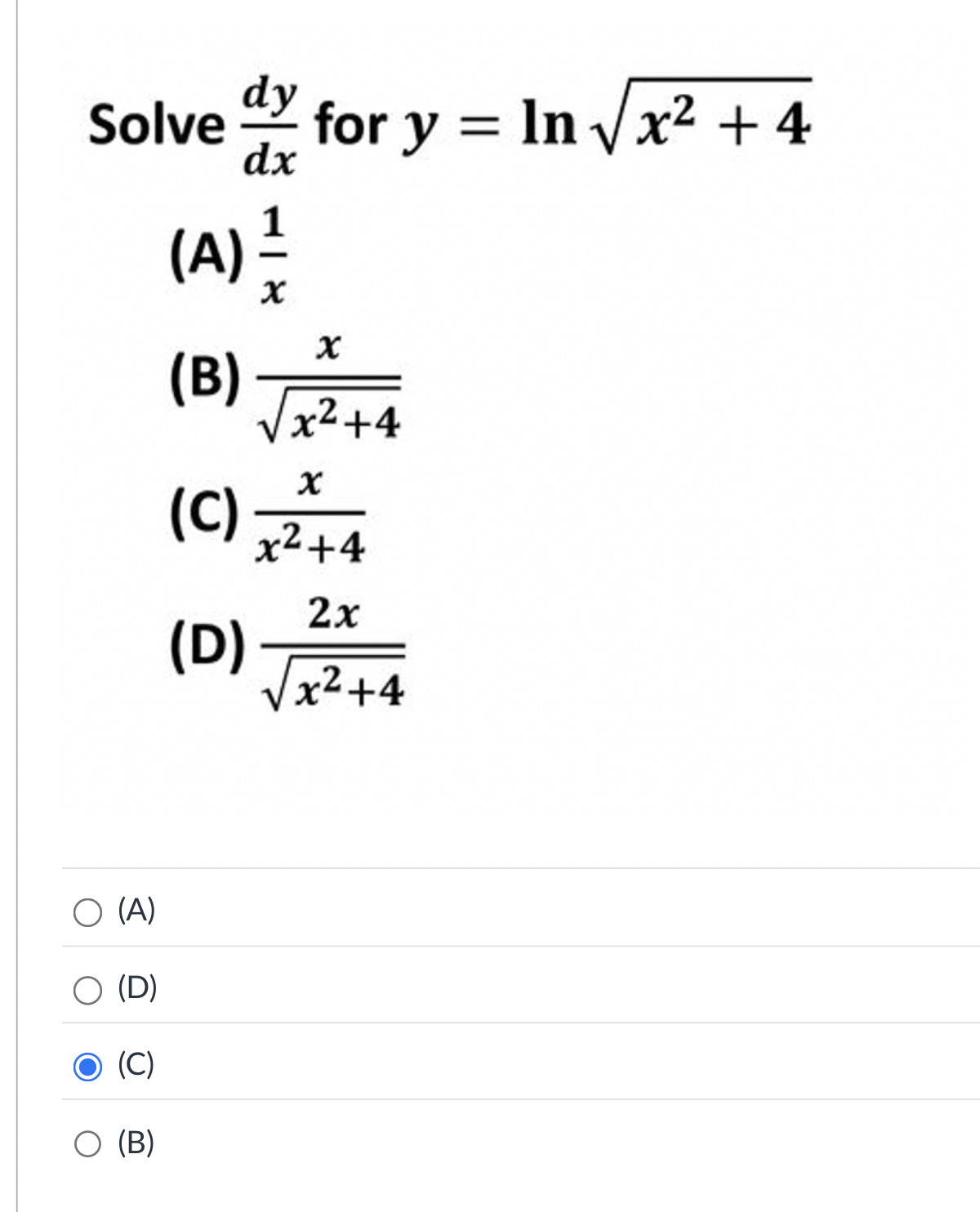The width and height of the screenshot is (980, 1212).
Task: Click the row containing option (C)
Action: click(x=490, y=1067)
